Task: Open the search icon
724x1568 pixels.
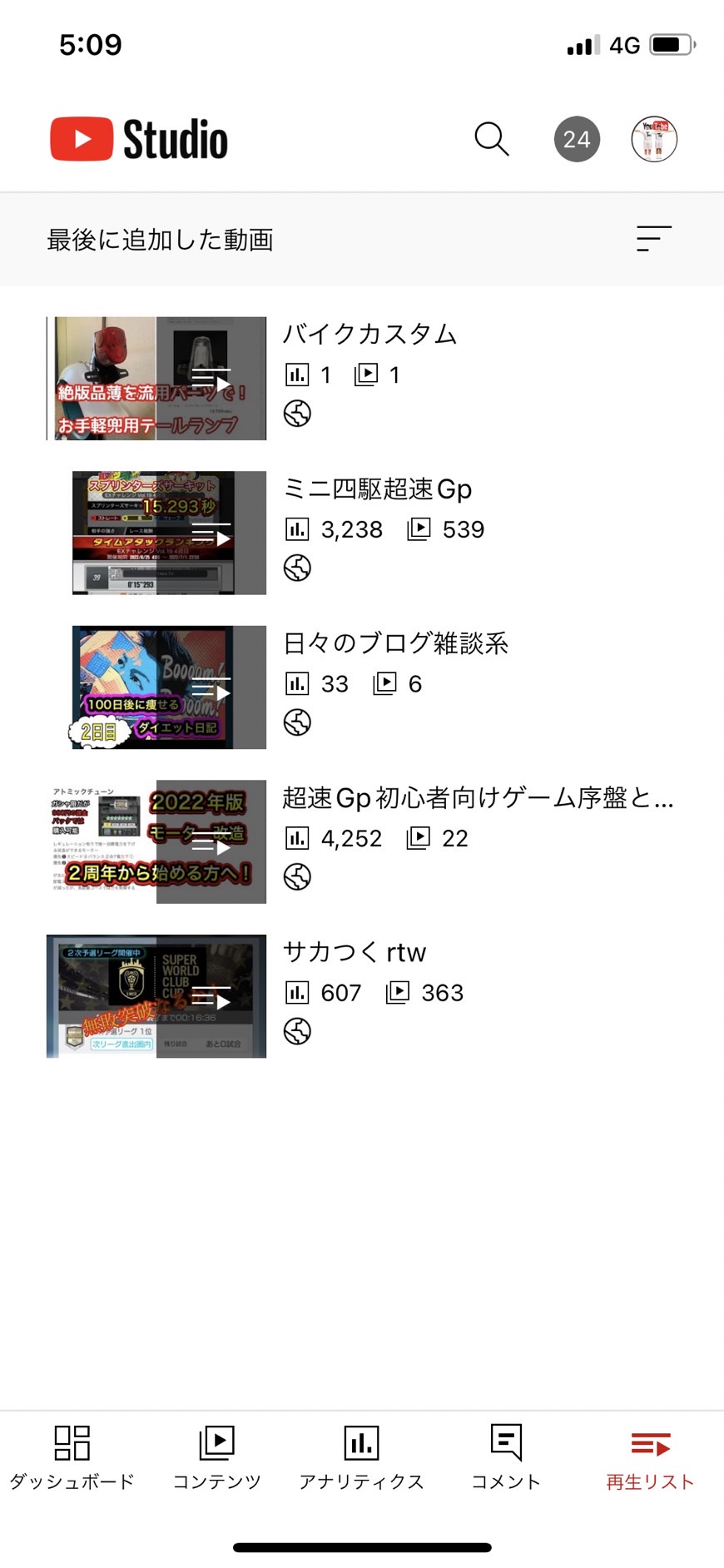Action: [491, 139]
